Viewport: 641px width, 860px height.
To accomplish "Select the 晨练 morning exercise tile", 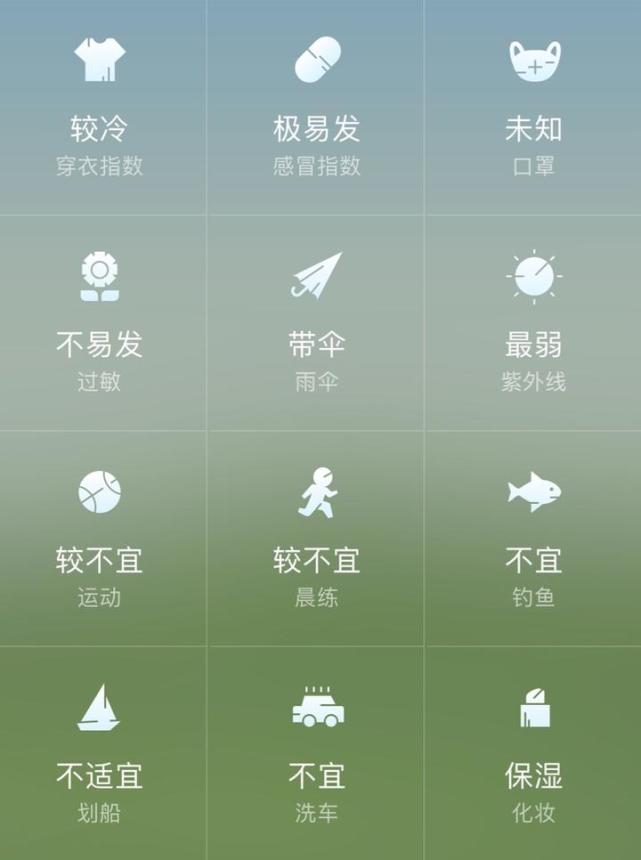I will click(x=316, y=539).
